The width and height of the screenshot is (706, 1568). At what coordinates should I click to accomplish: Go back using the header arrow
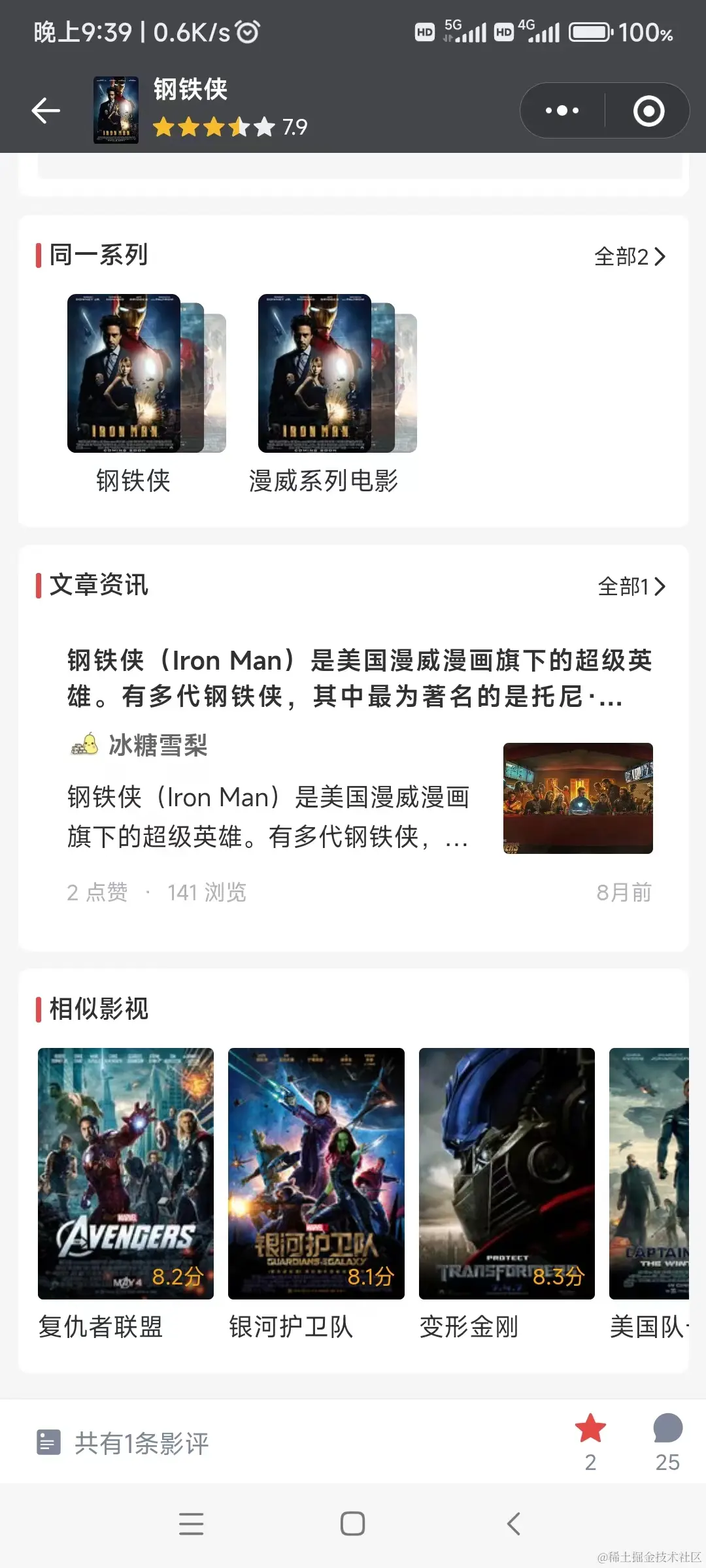point(46,110)
